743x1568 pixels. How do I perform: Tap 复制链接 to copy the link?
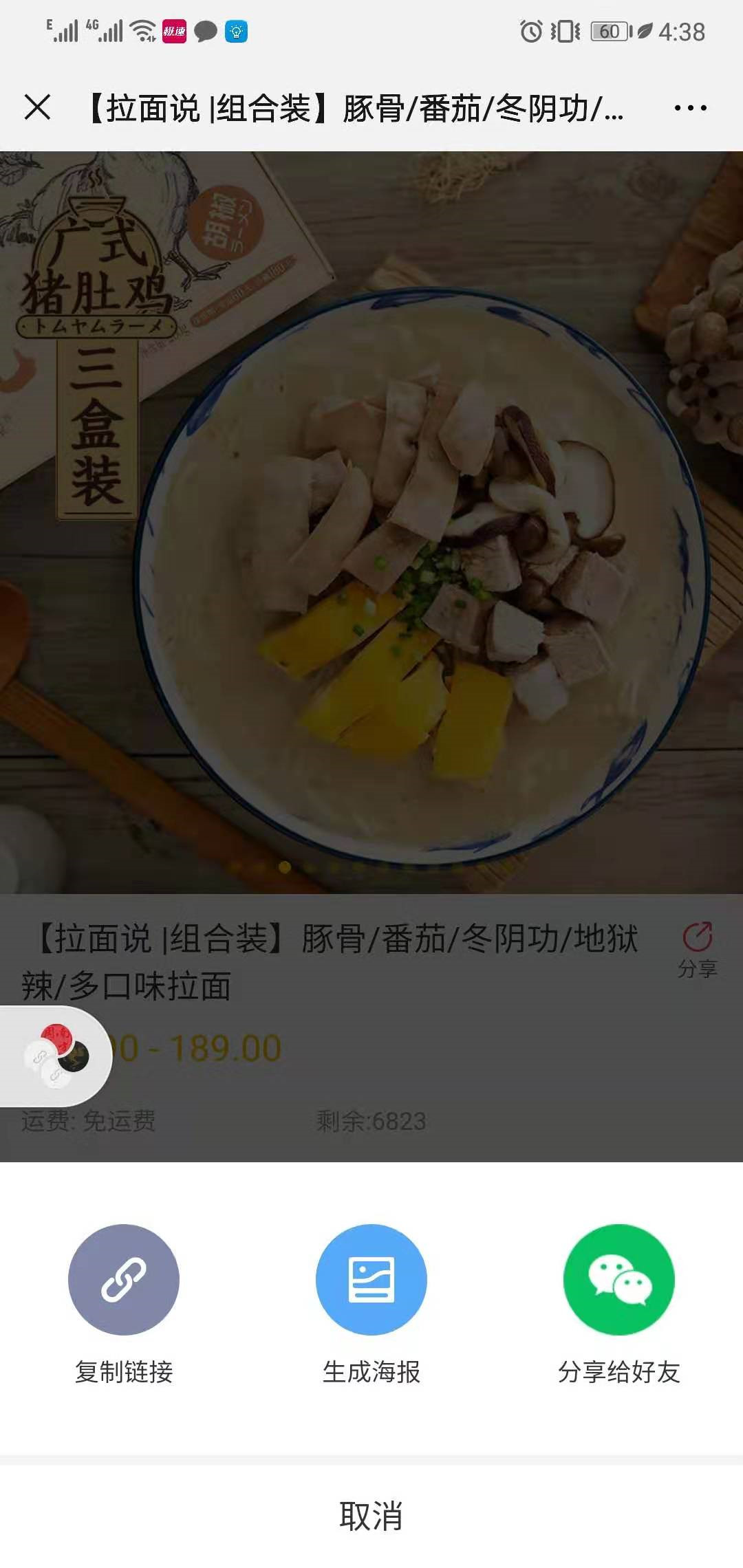pyautogui.click(x=124, y=1281)
